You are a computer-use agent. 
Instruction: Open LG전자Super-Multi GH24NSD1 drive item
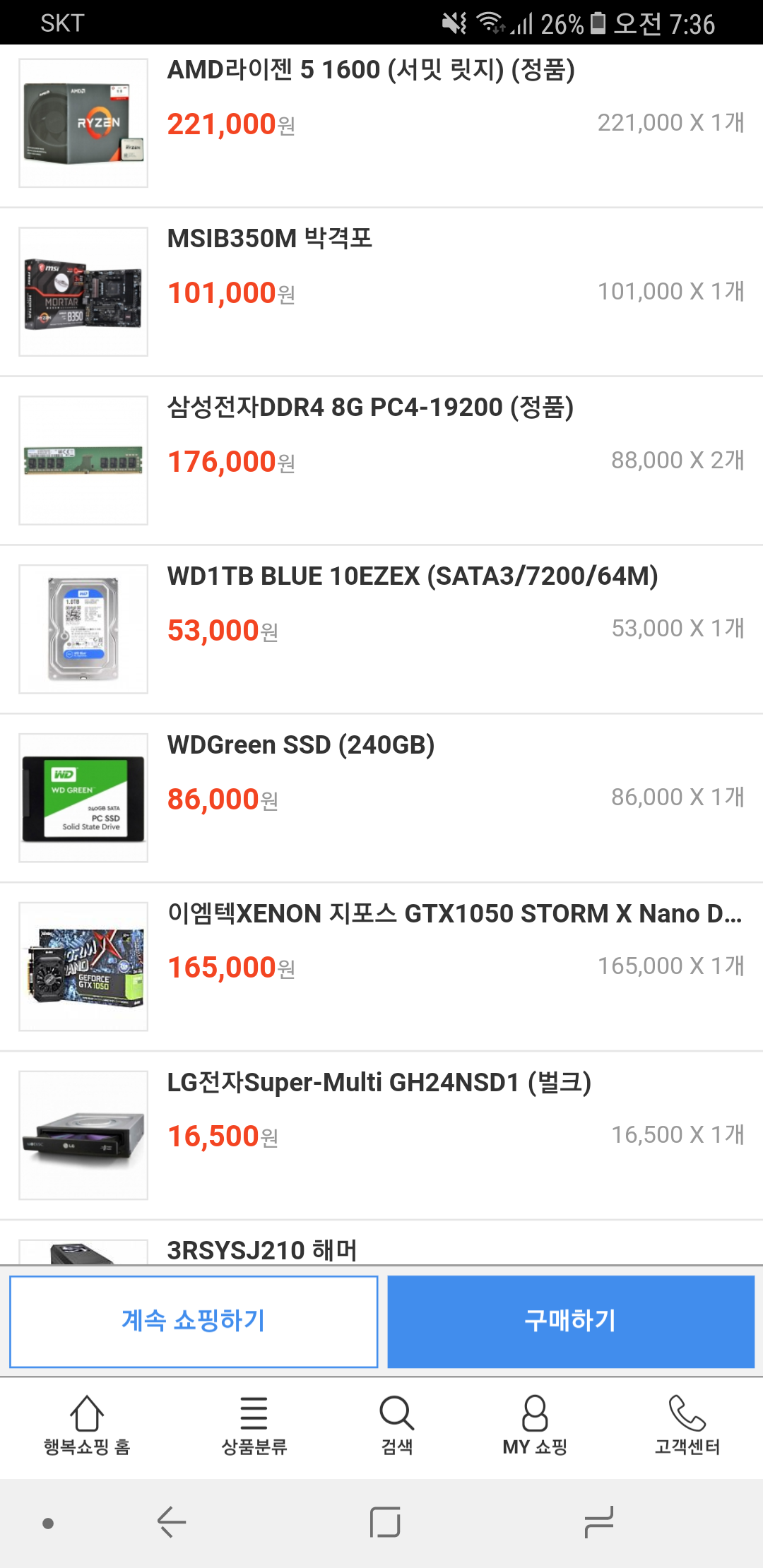[379, 1083]
